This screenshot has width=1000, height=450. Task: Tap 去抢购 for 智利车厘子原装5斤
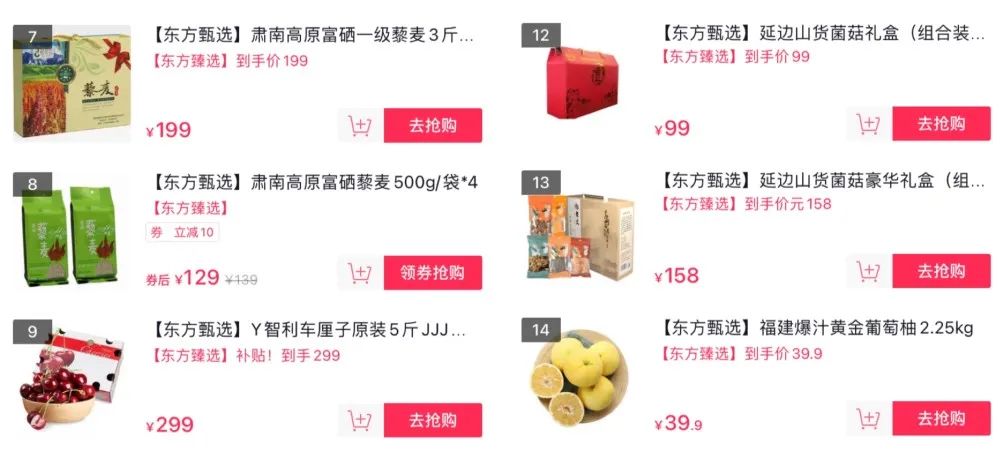click(x=432, y=420)
